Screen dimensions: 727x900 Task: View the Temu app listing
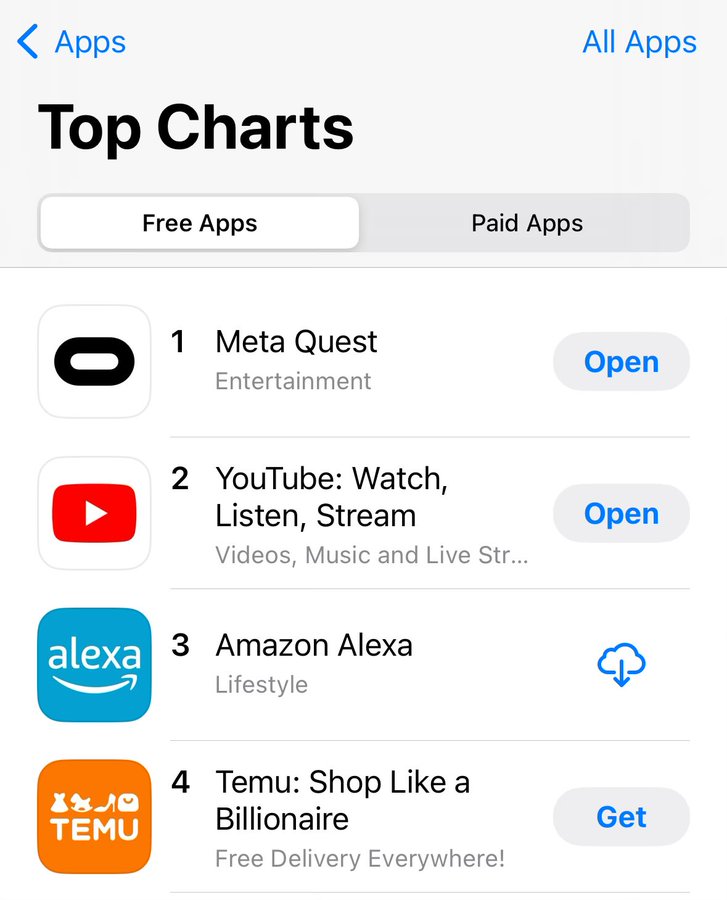340,799
